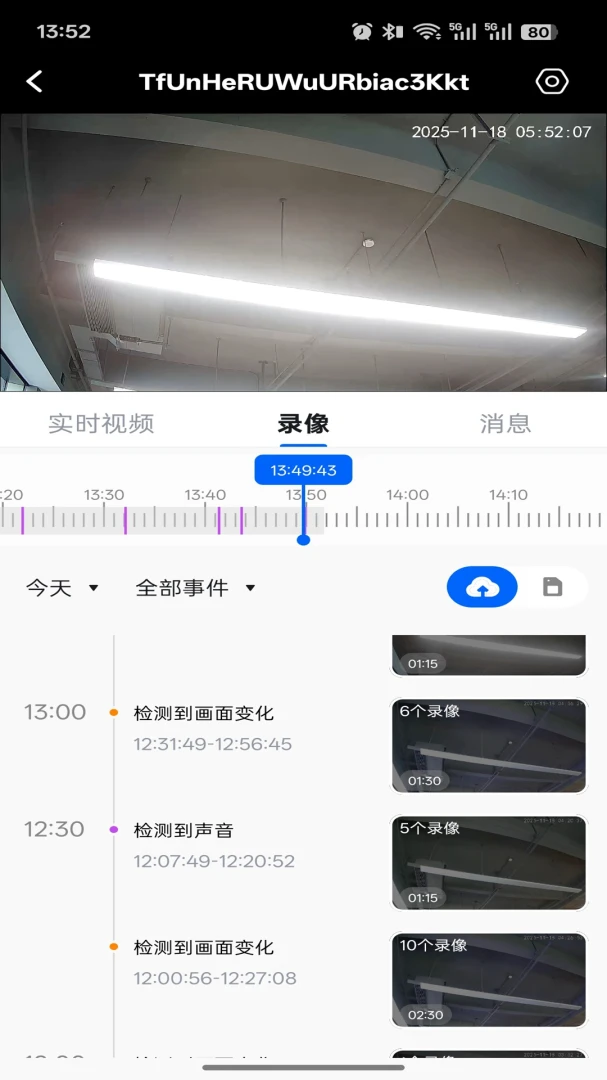Switch to the 实时视频 tab
This screenshot has width=607, height=1080.
(x=101, y=423)
